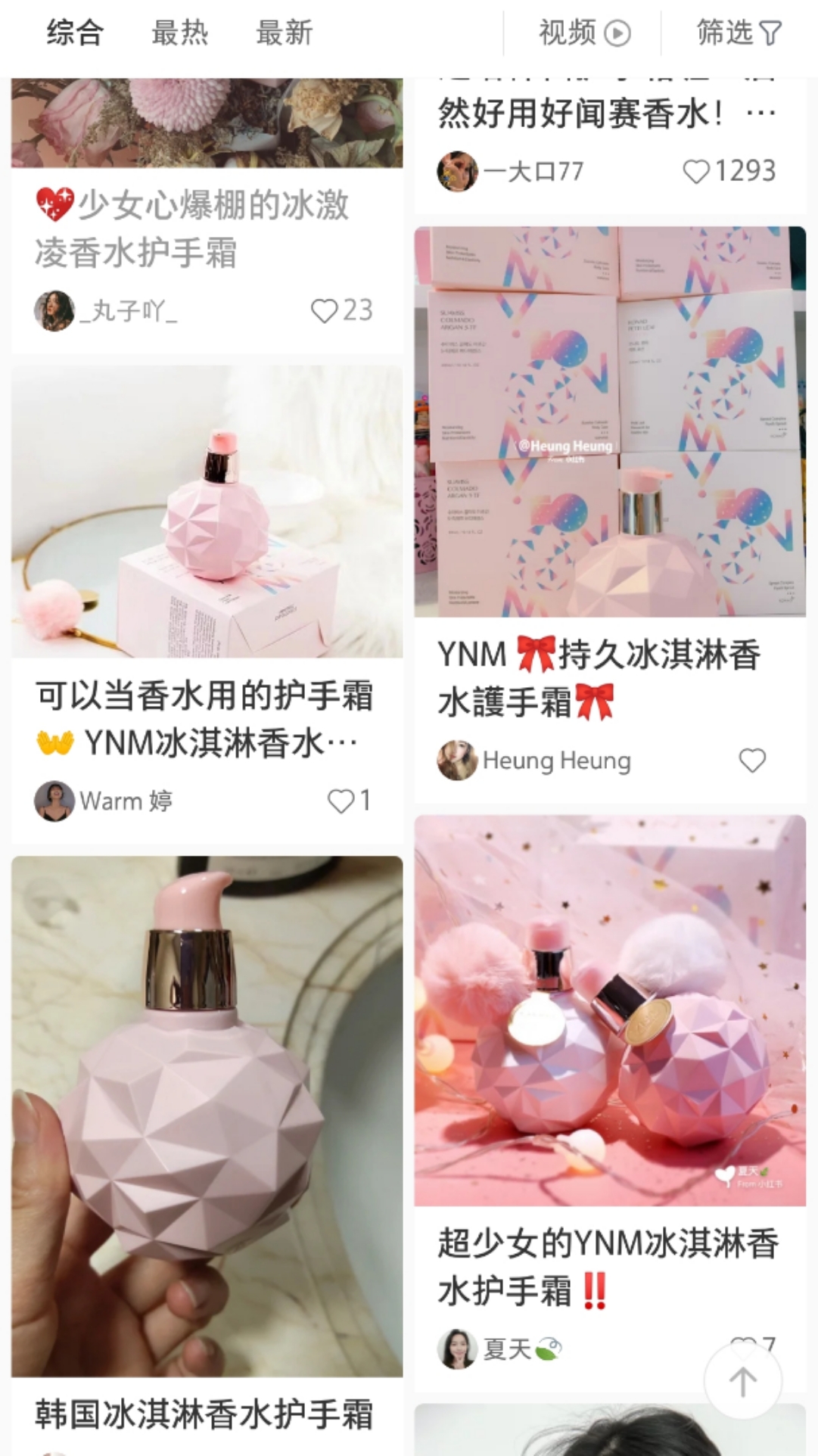Switch to the 最热 tab
Image resolution: width=818 pixels, height=1456 pixels.
179,33
